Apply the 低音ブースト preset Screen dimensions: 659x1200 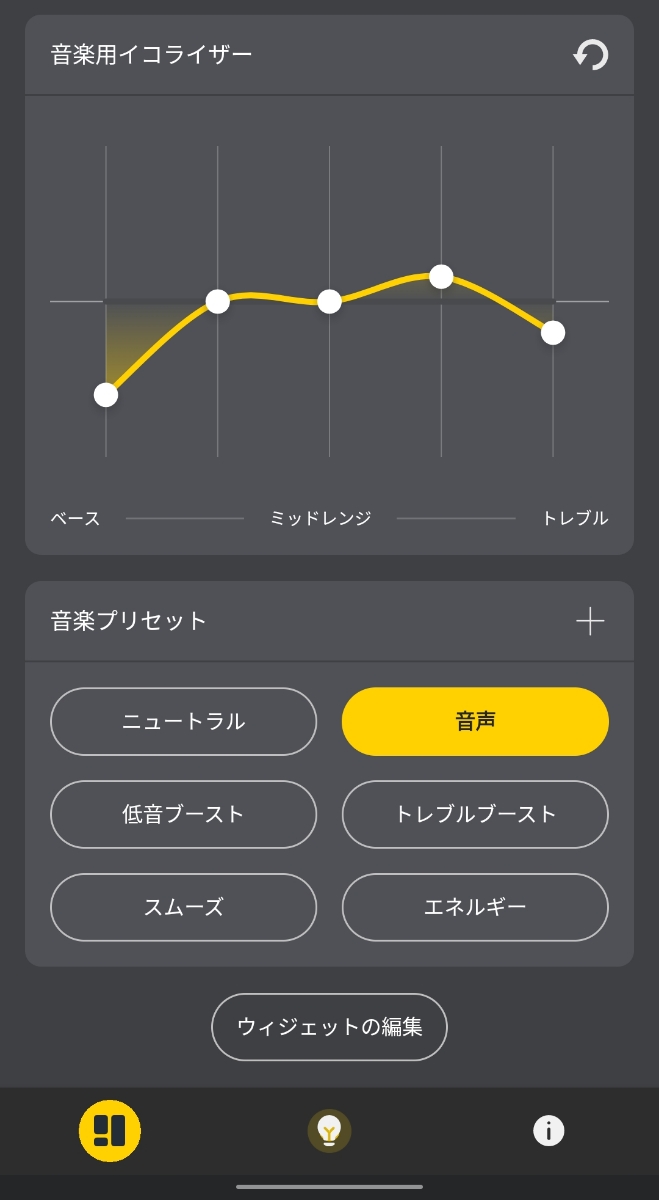pos(183,814)
